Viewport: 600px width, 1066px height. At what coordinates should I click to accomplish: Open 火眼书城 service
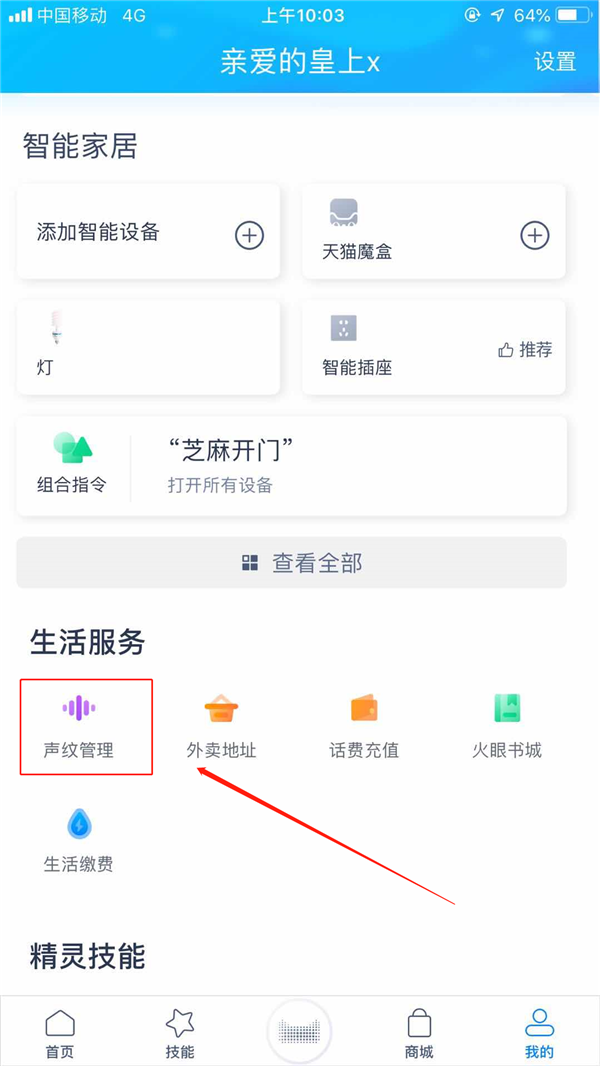coord(507,727)
